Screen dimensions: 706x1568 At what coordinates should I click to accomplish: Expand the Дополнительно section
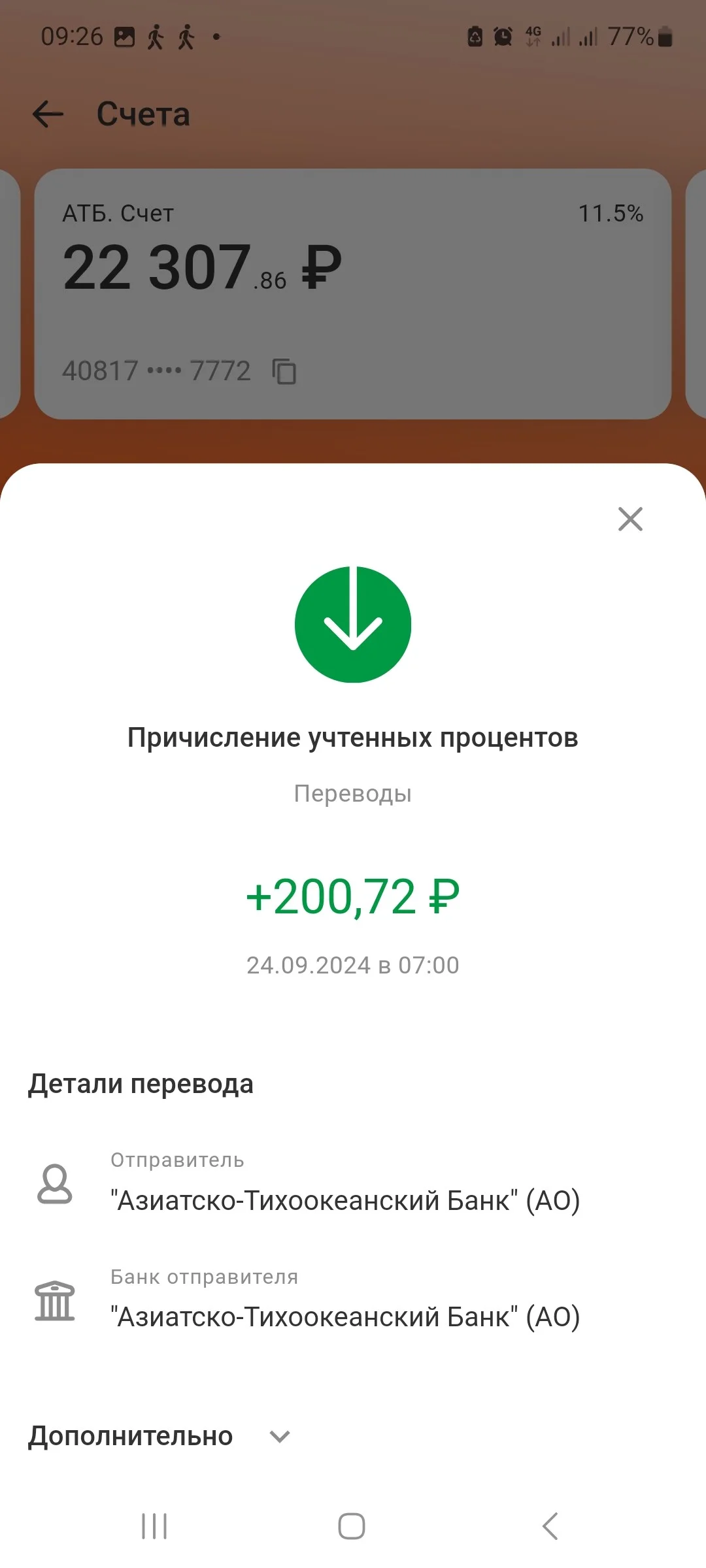(160, 1436)
